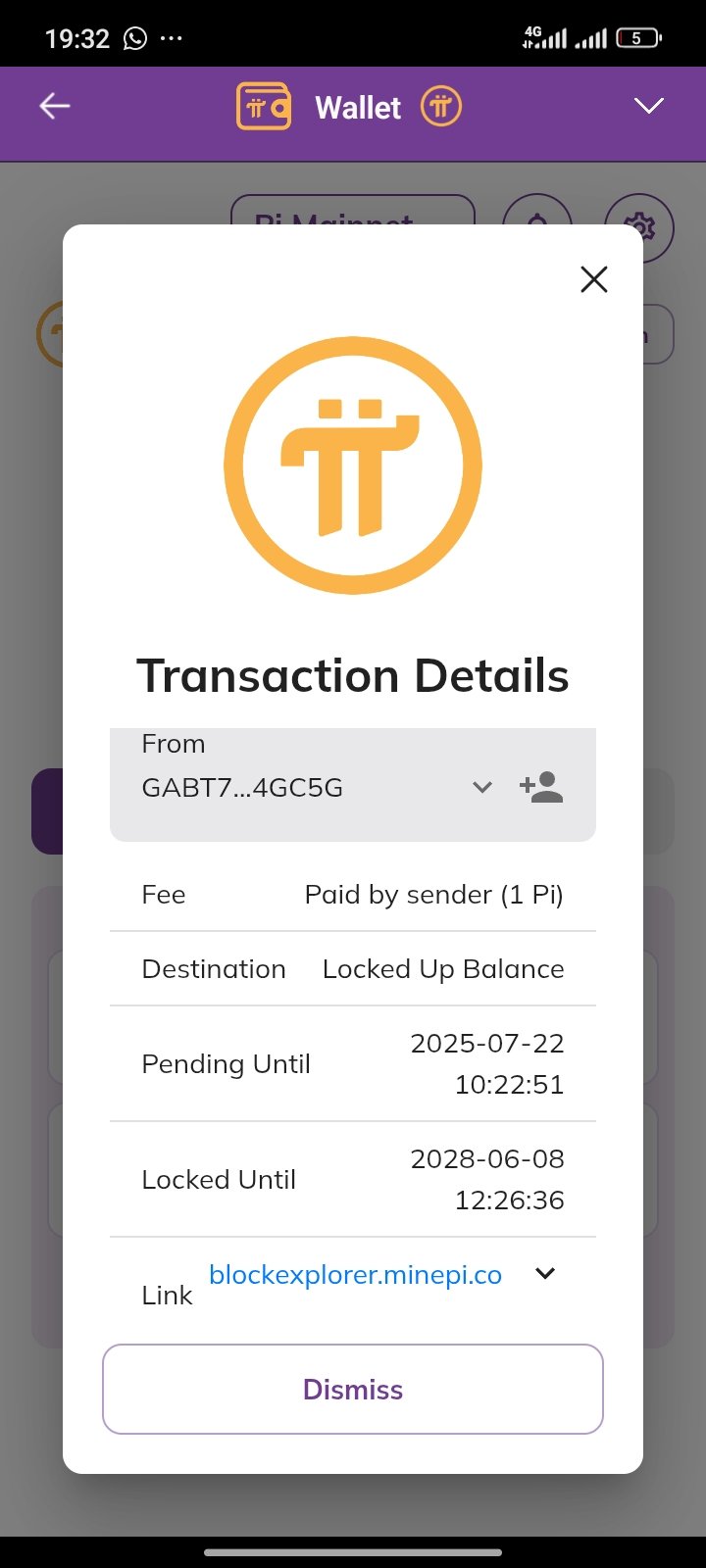706x1568 pixels.
Task: Expand the Link row chevron
Action: (545, 1273)
